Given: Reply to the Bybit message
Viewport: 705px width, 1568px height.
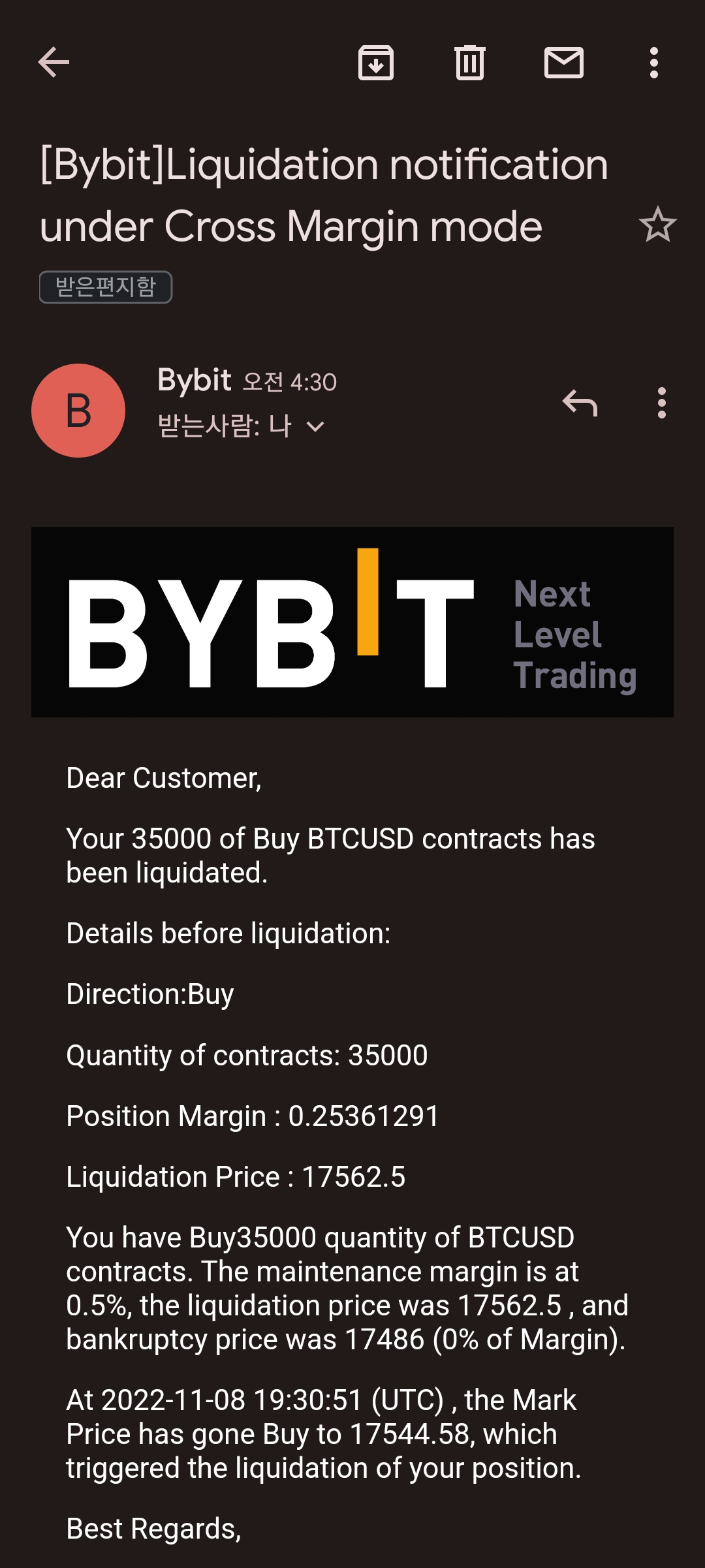Looking at the screenshot, I should click(580, 403).
